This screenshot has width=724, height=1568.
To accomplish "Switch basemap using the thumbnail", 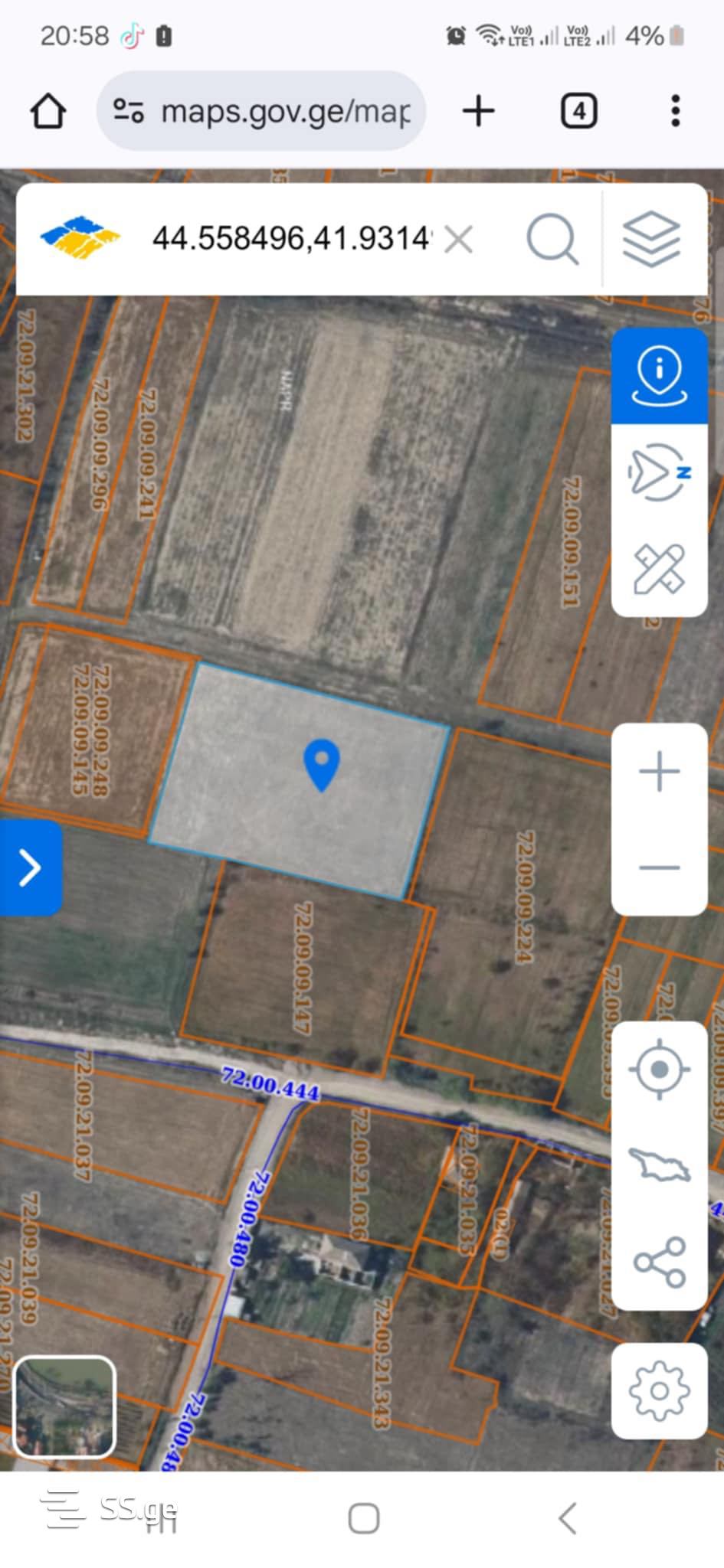I will (x=64, y=1406).
